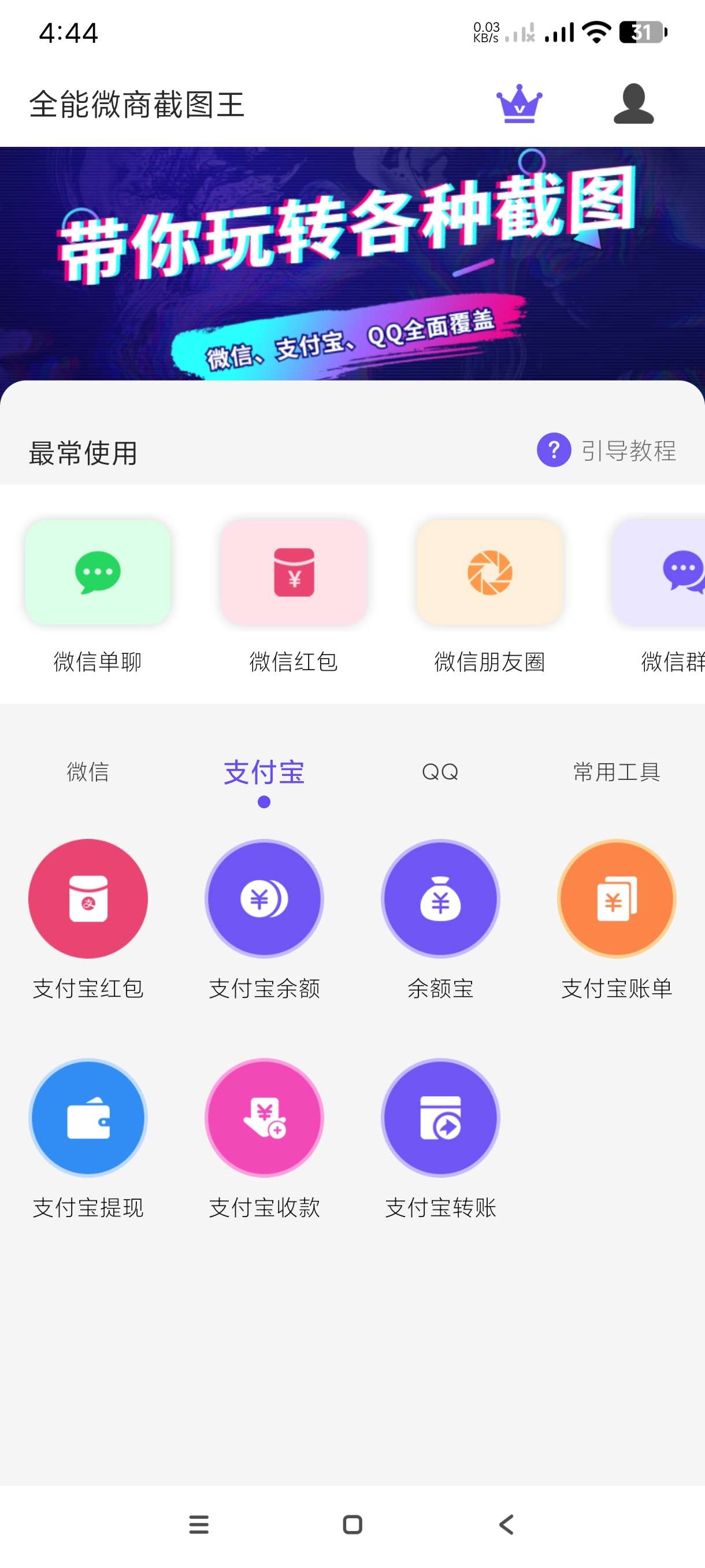Open 支付宝收款 generator
Viewport: 705px width, 1568px height.
(264, 1118)
